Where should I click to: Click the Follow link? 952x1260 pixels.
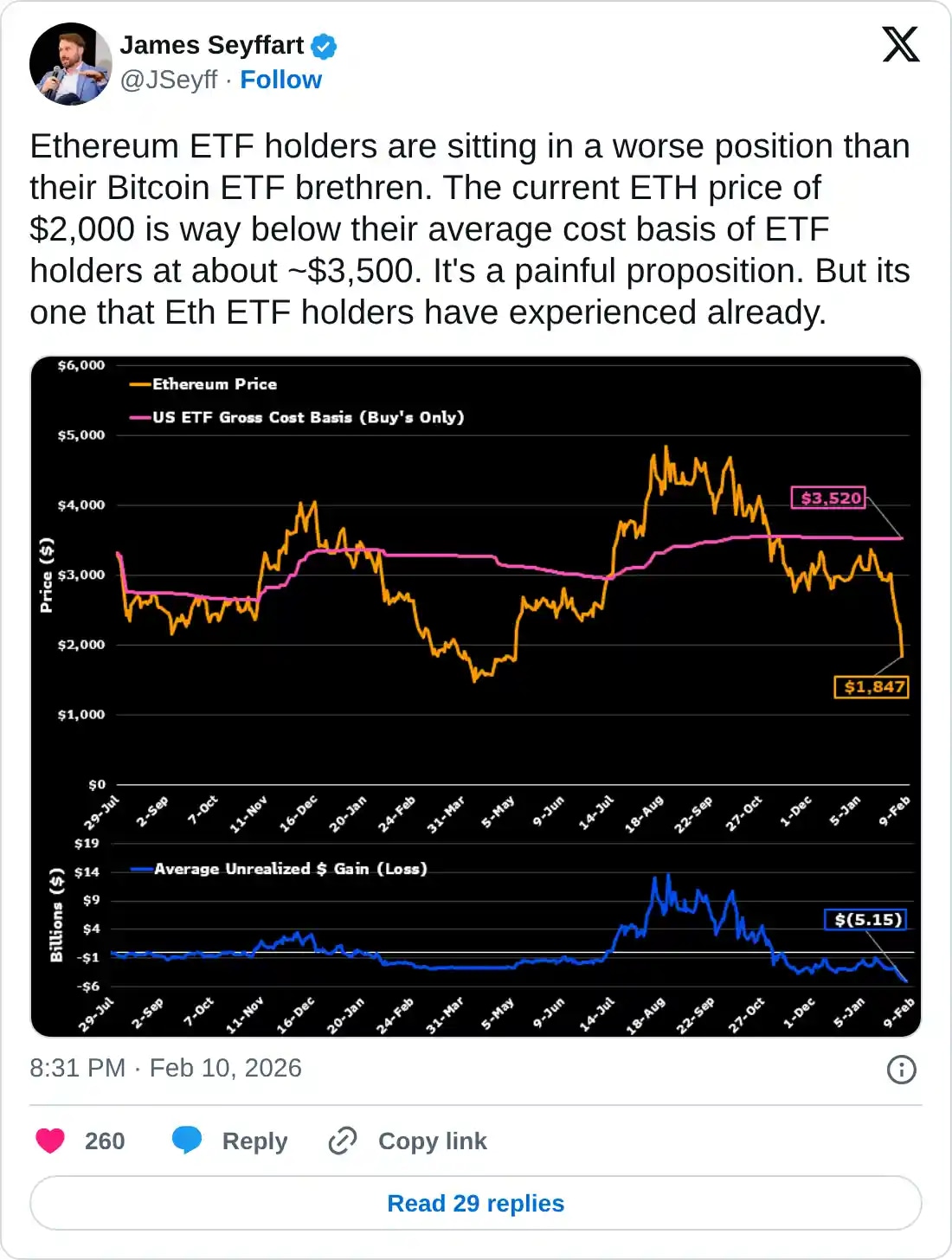coord(281,80)
